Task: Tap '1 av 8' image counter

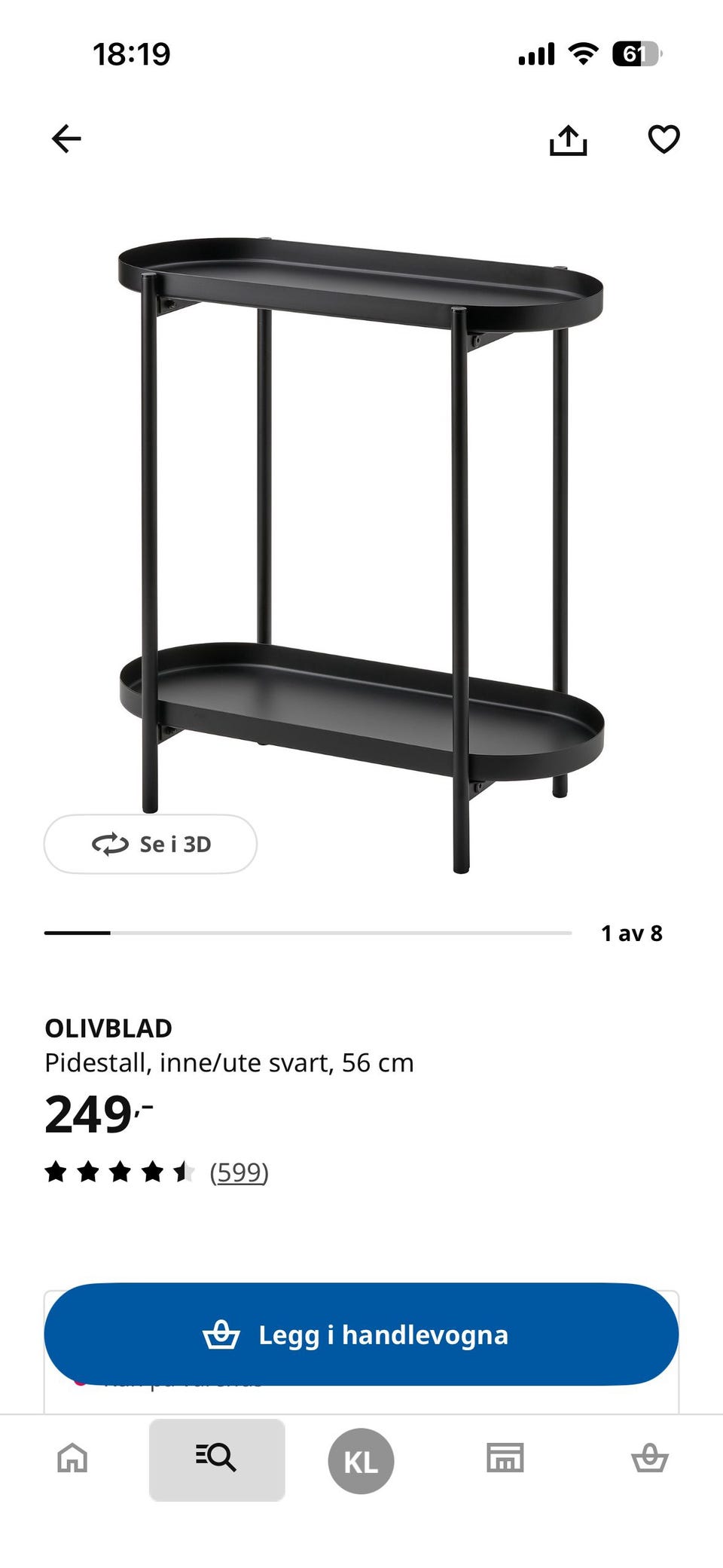Action: (631, 933)
